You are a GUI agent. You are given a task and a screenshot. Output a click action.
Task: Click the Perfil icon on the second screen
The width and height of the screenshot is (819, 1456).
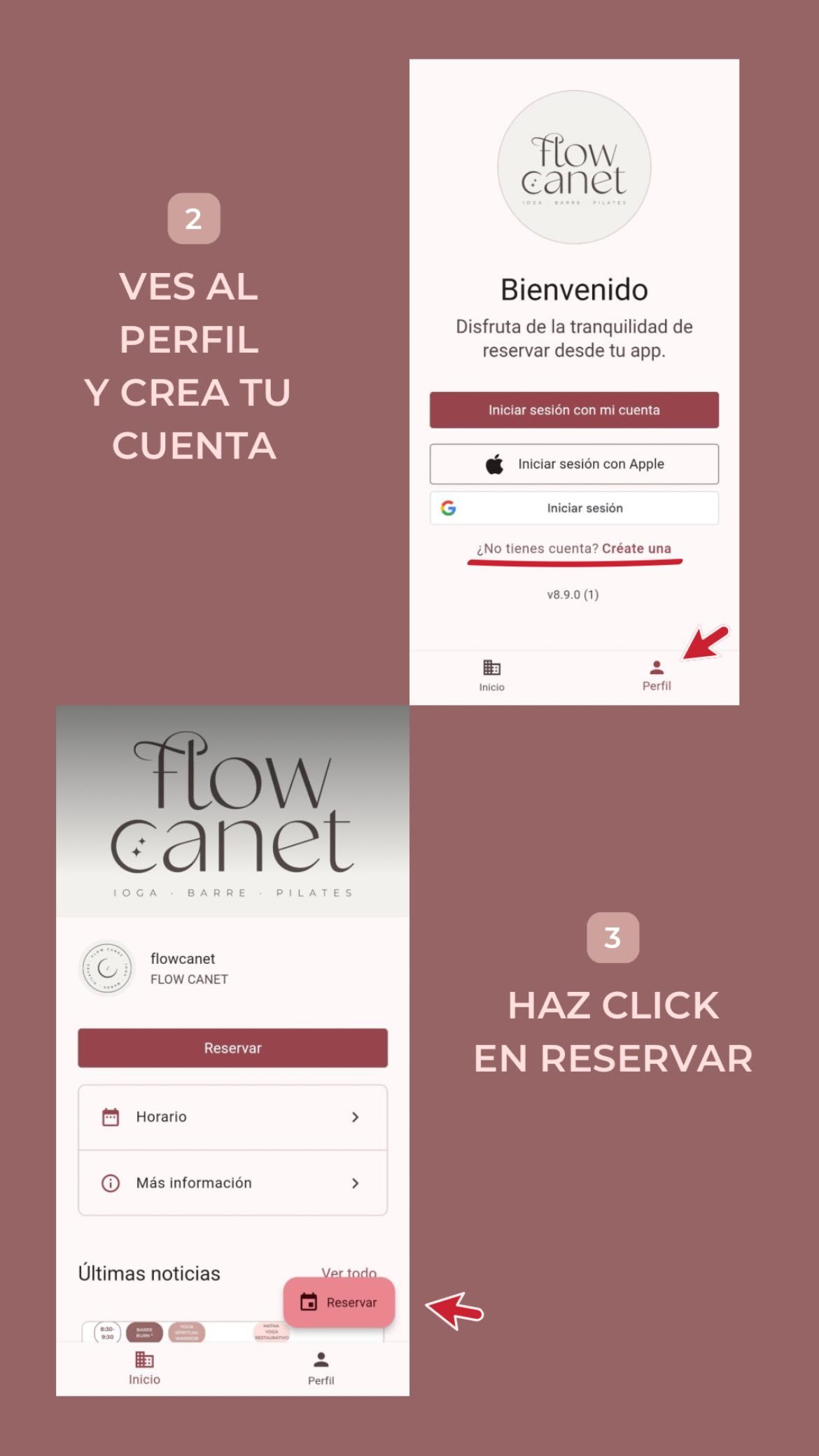pyautogui.click(x=320, y=1360)
